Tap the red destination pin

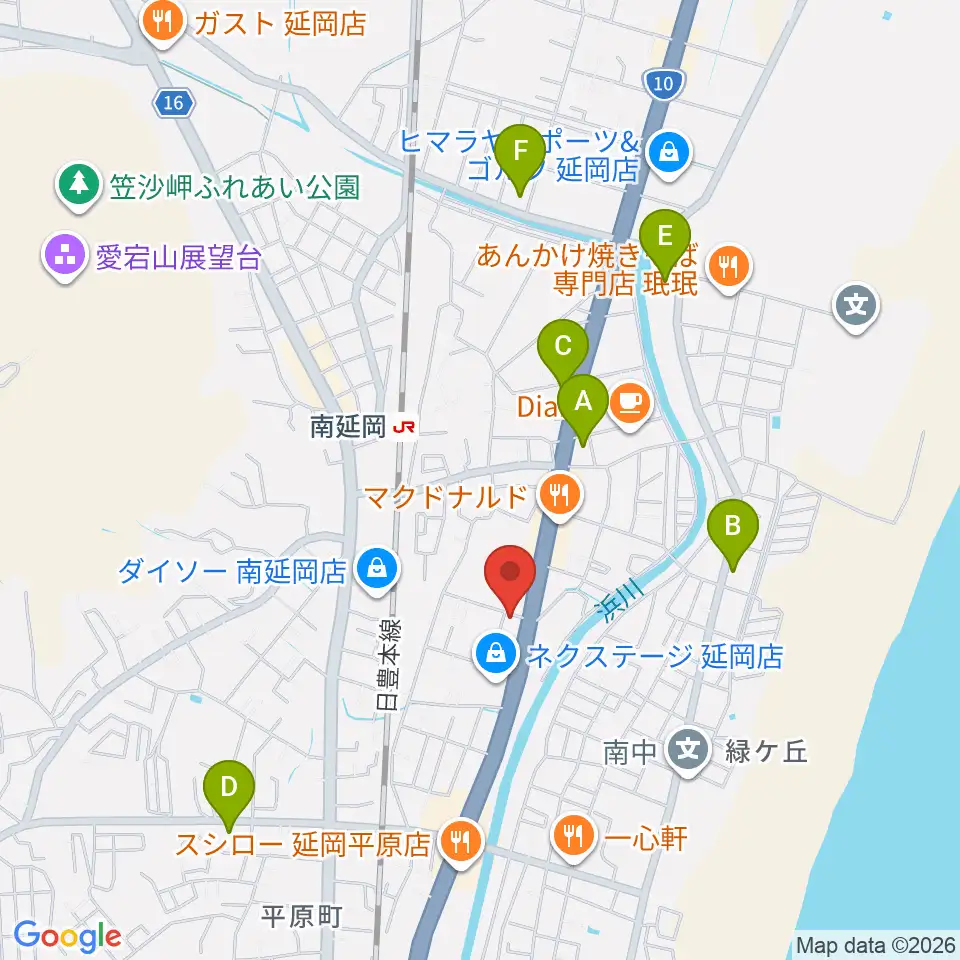pyautogui.click(x=509, y=579)
